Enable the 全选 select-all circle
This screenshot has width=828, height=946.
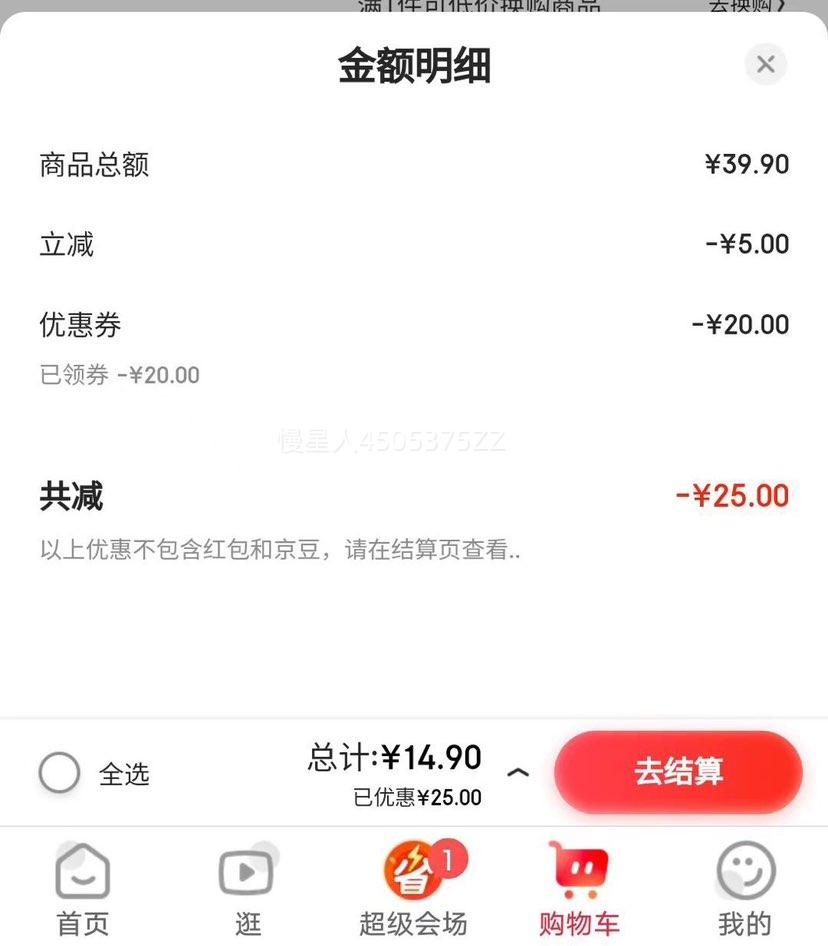click(59, 772)
